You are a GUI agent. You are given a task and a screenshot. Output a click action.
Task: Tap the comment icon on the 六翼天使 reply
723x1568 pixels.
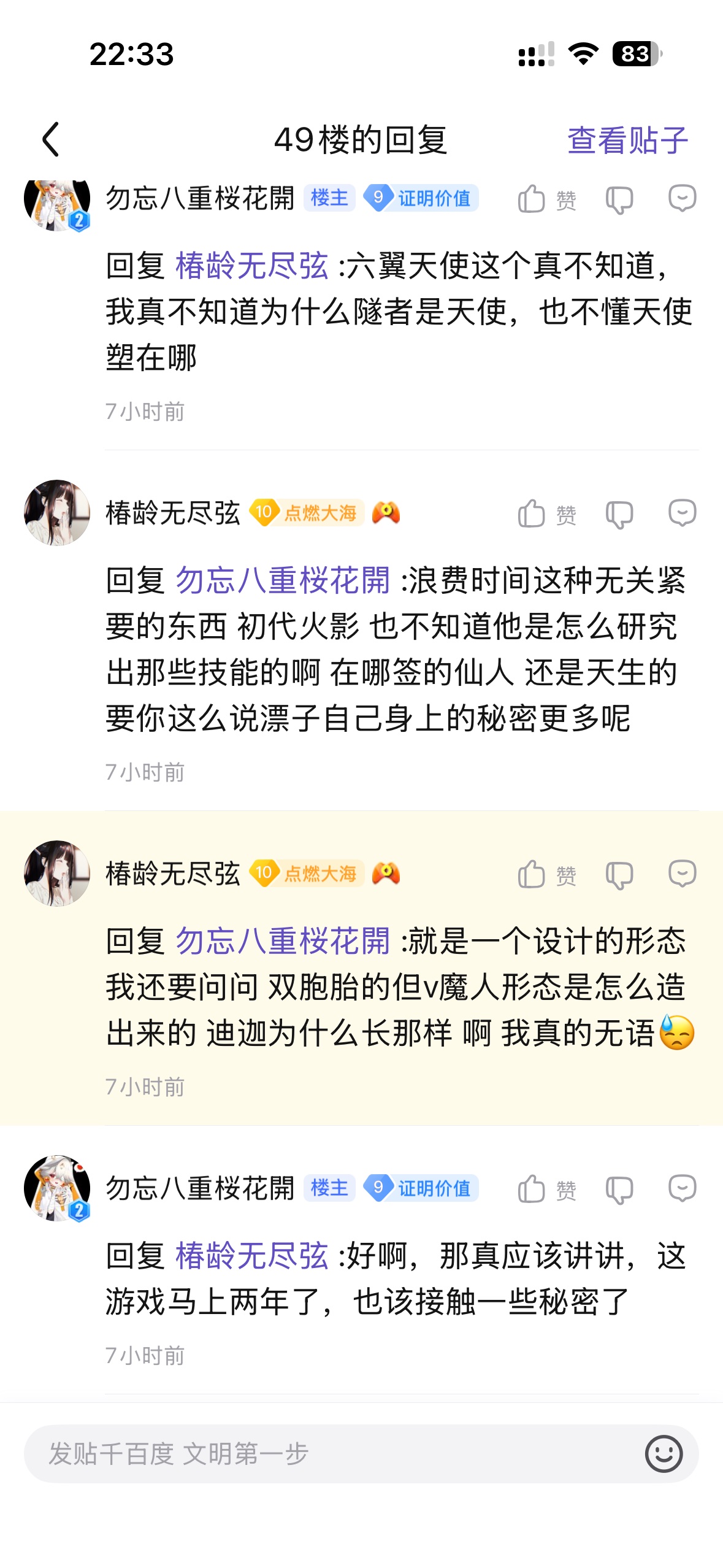click(682, 199)
